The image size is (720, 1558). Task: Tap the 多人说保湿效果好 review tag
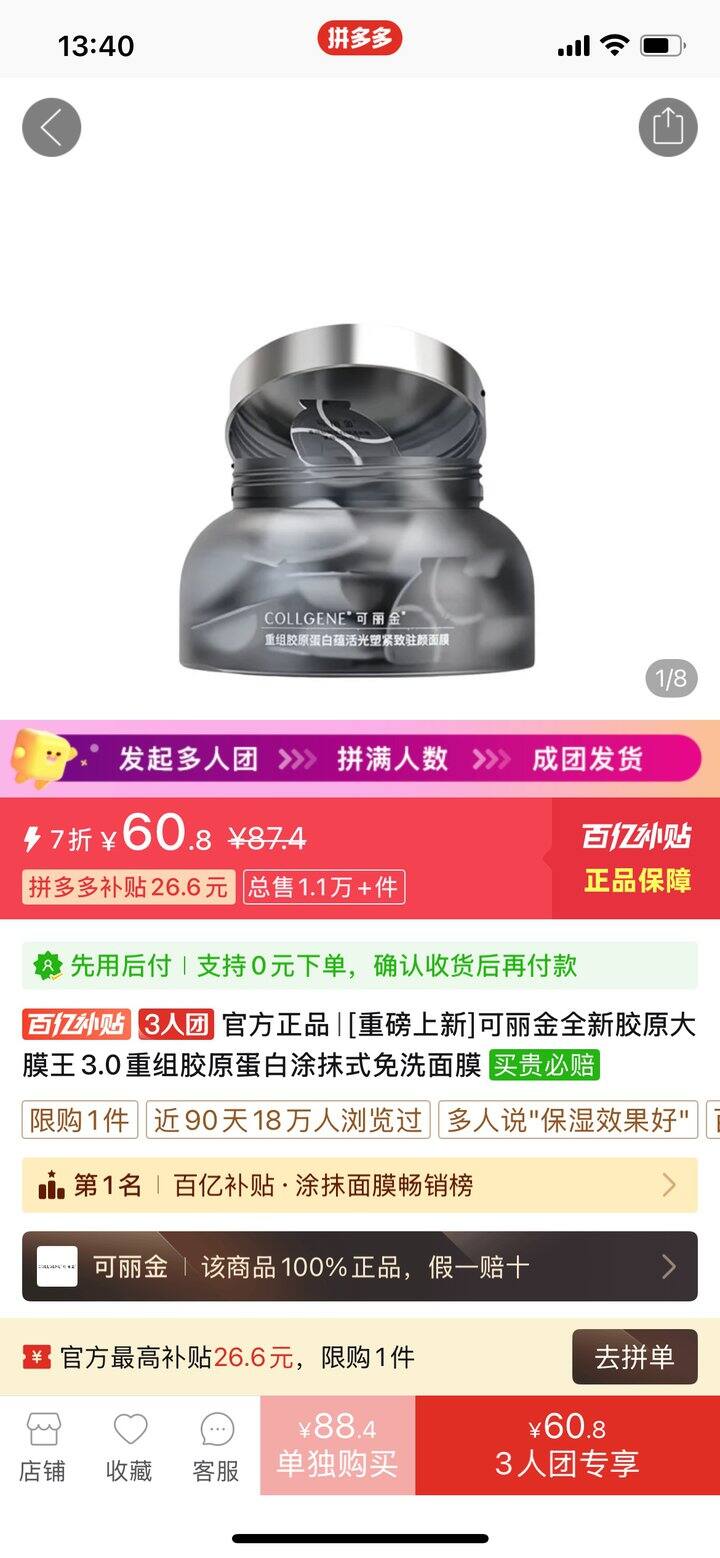pyautogui.click(x=567, y=1121)
